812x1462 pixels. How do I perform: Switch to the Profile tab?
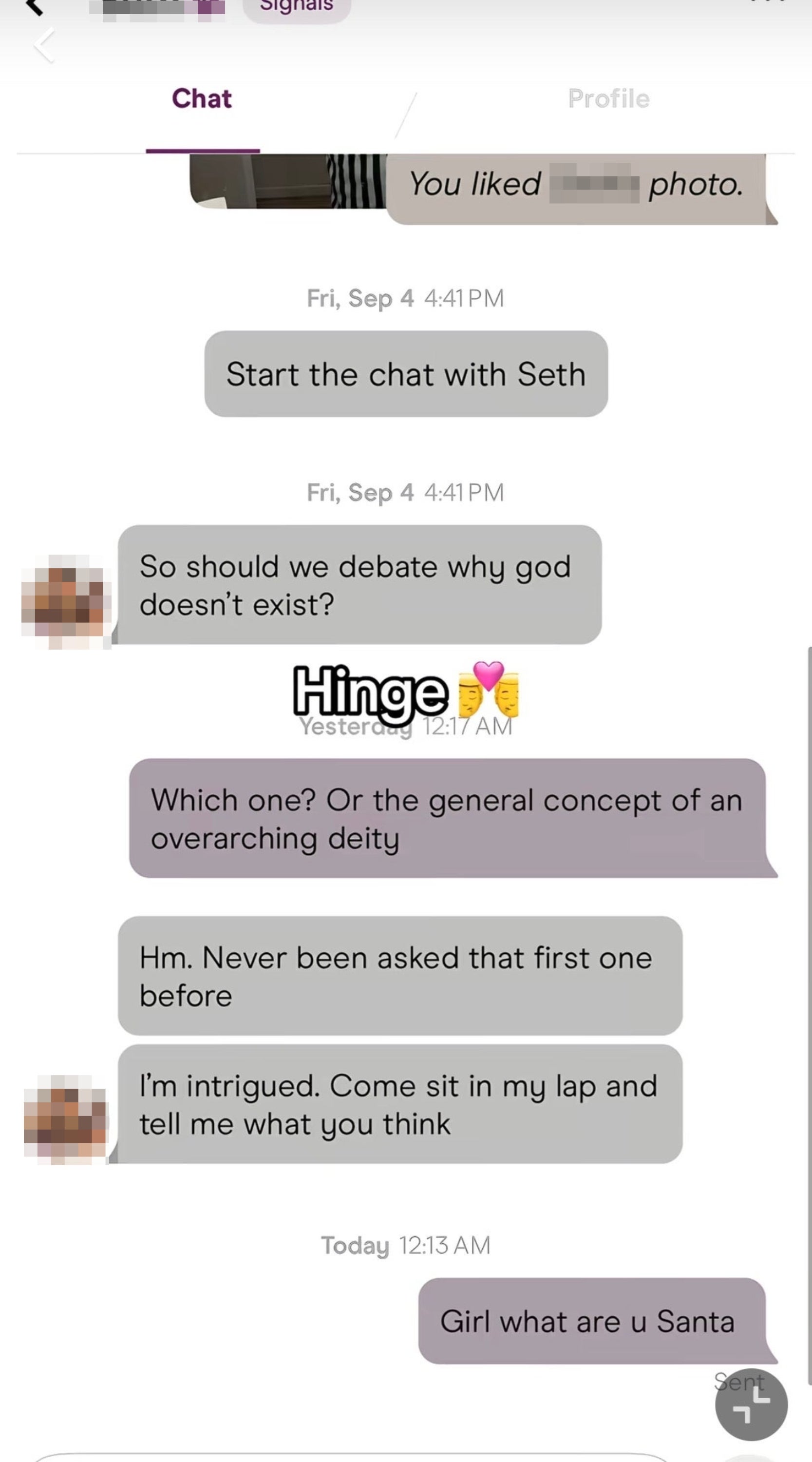click(x=608, y=99)
